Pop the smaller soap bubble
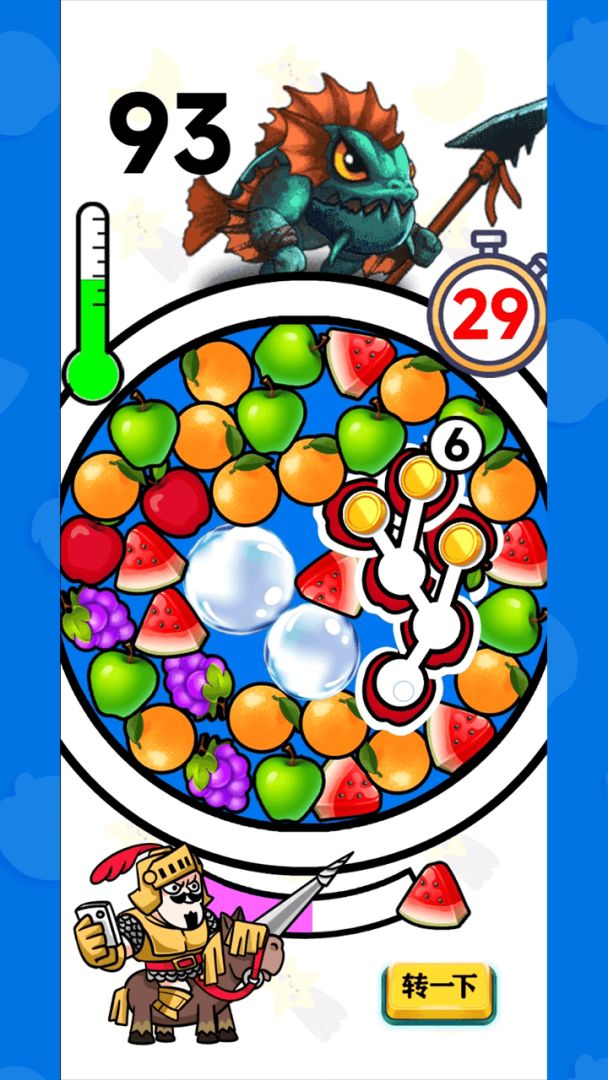The image size is (608, 1080). (x=311, y=651)
